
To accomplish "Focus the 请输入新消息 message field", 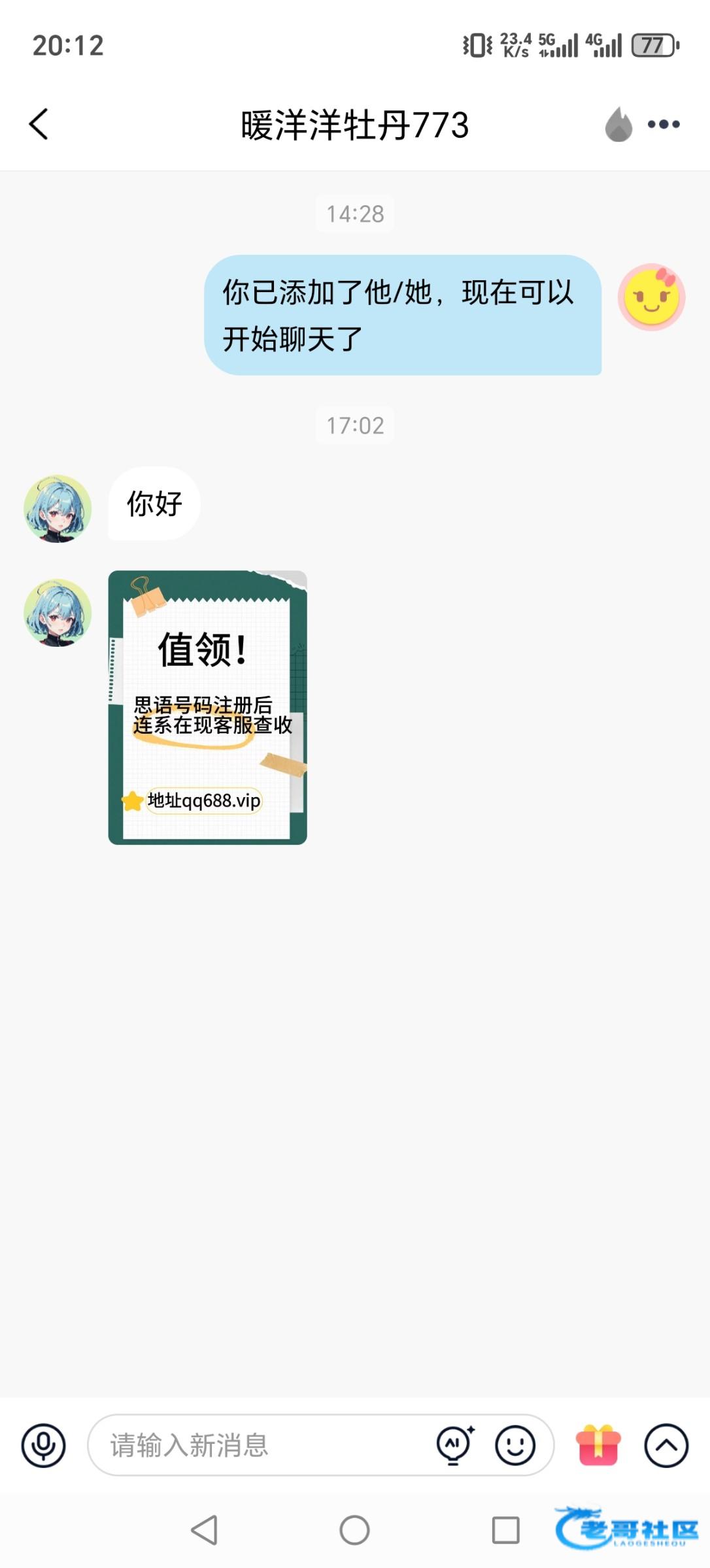I will [x=262, y=1445].
